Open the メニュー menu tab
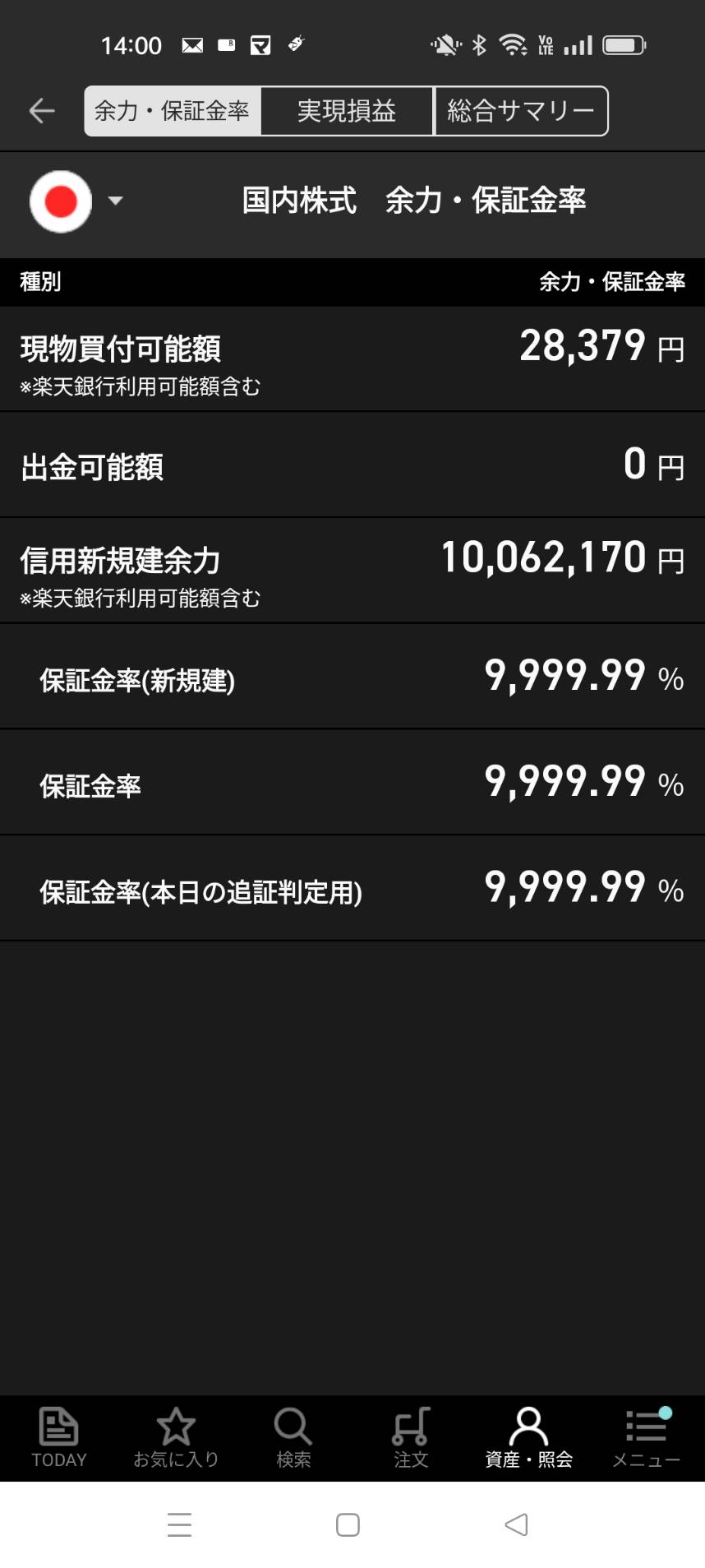Image resolution: width=705 pixels, height=1568 pixels. click(647, 1438)
